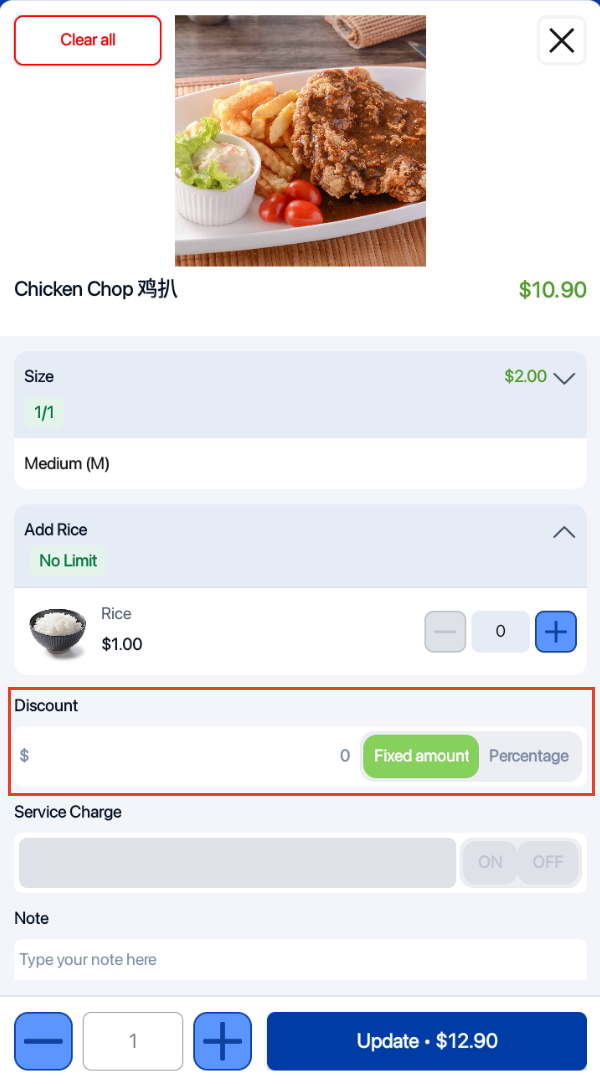Increase Rice quantity by one

coord(556,631)
